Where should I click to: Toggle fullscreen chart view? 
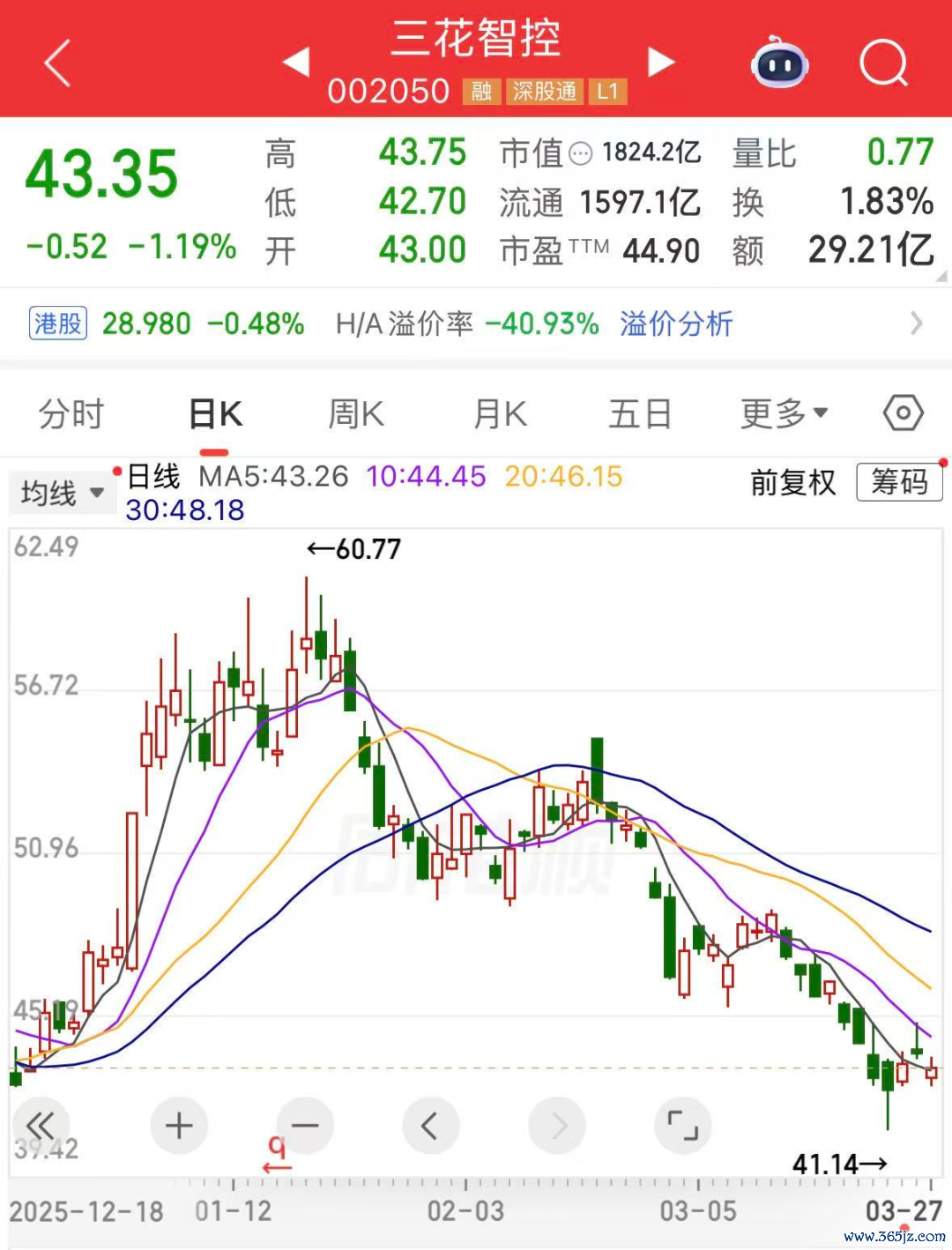(683, 1126)
